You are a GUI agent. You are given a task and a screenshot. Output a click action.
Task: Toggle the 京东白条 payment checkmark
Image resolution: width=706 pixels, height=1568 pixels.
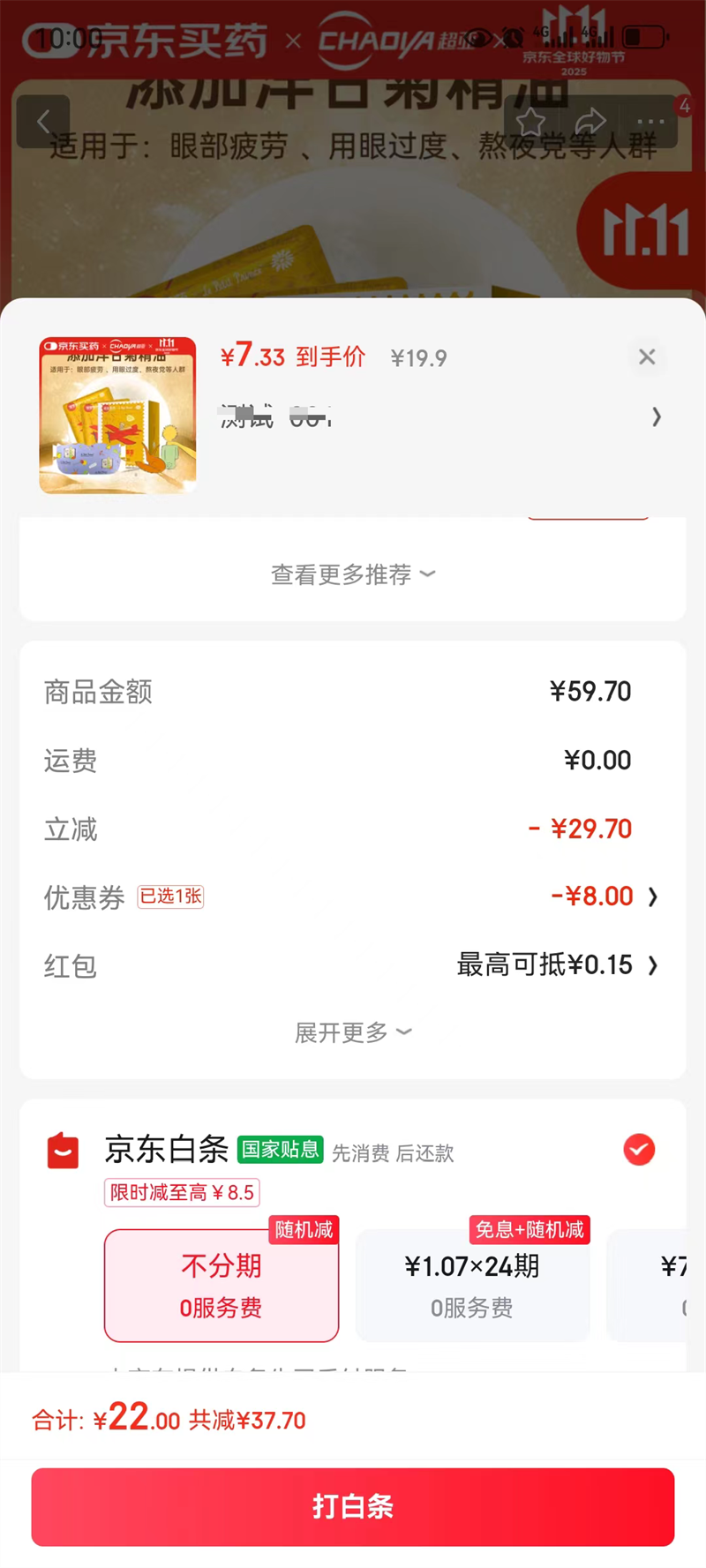click(x=639, y=1150)
